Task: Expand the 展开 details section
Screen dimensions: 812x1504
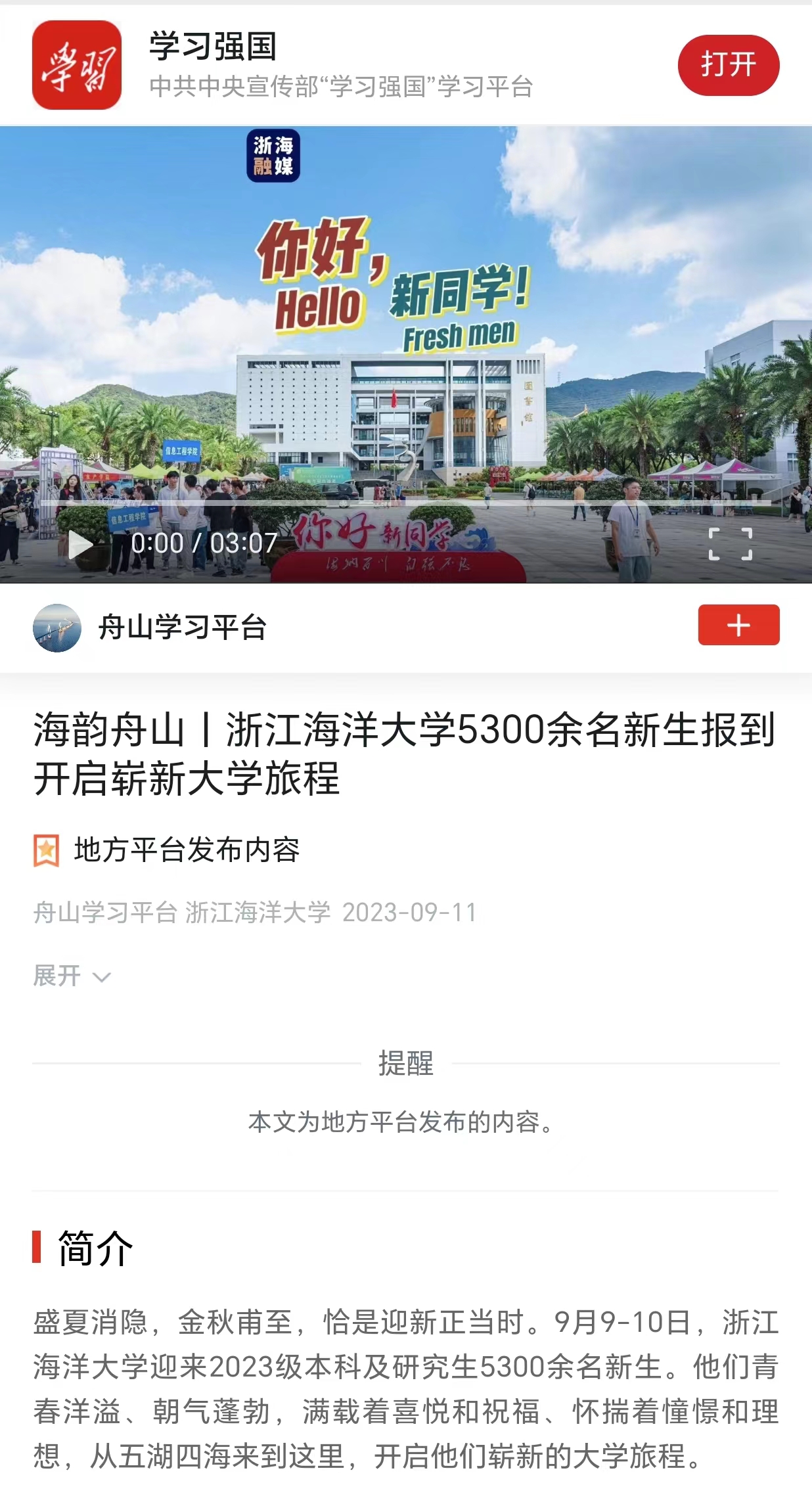Action: (72, 976)
